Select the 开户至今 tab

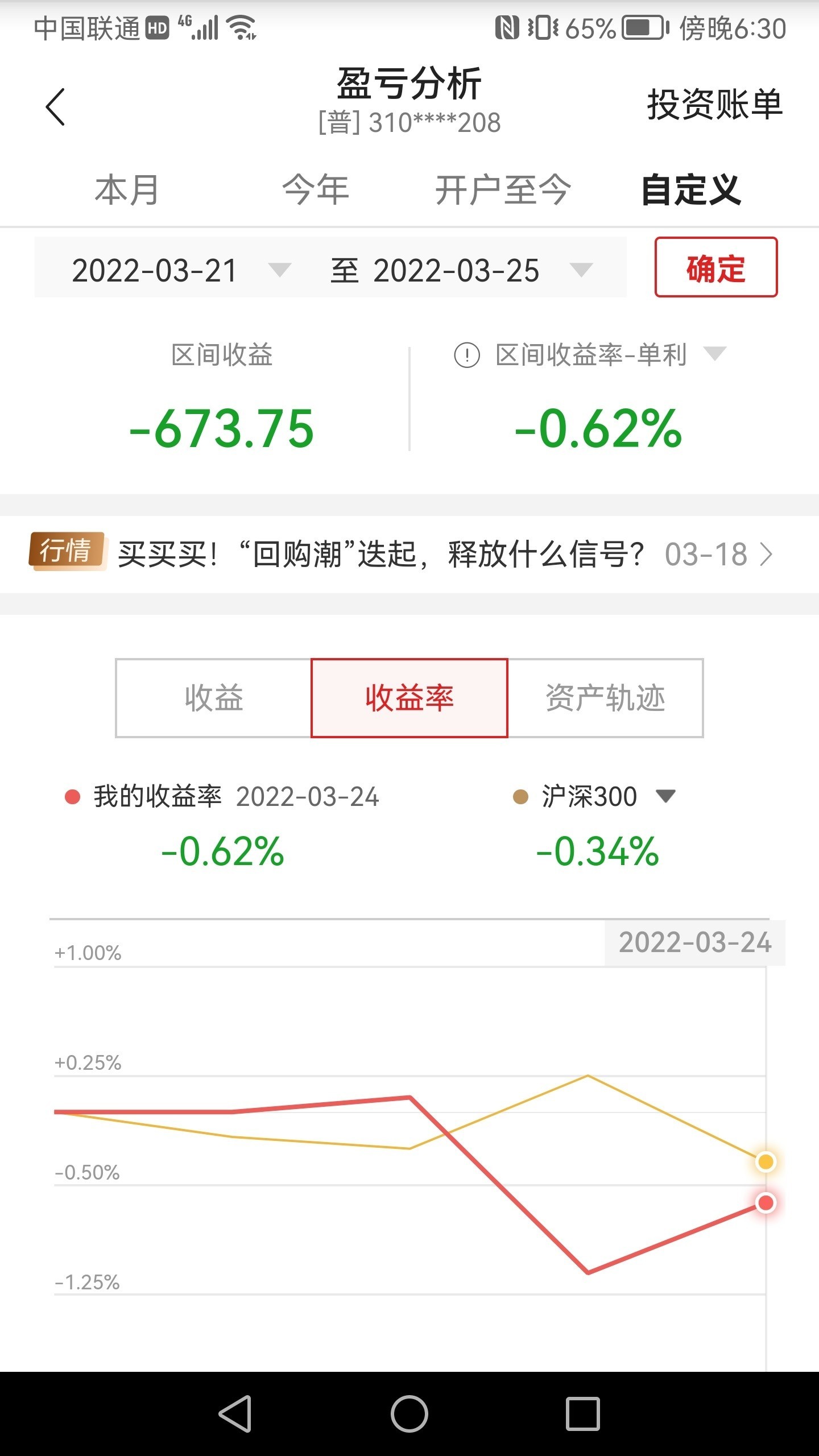tap(503, 190)
